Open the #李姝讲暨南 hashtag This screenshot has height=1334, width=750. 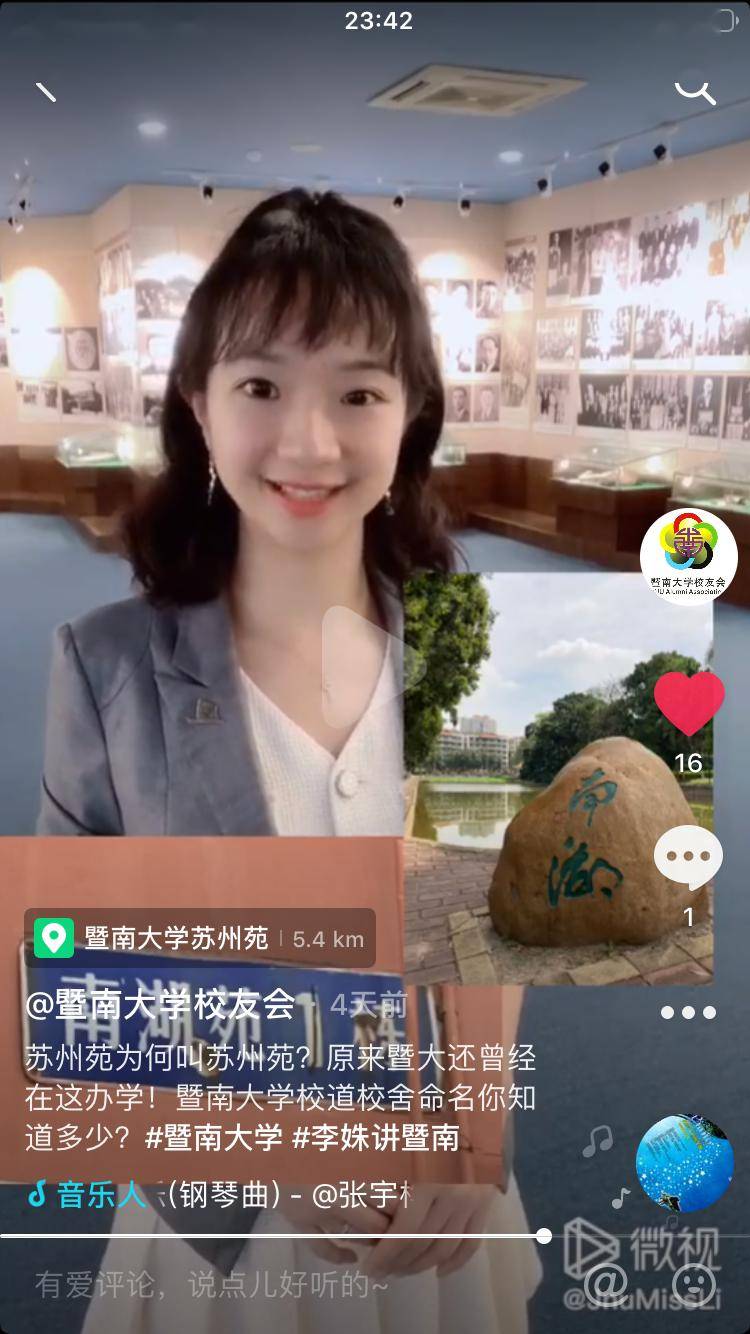click(x=376, y=1137)
